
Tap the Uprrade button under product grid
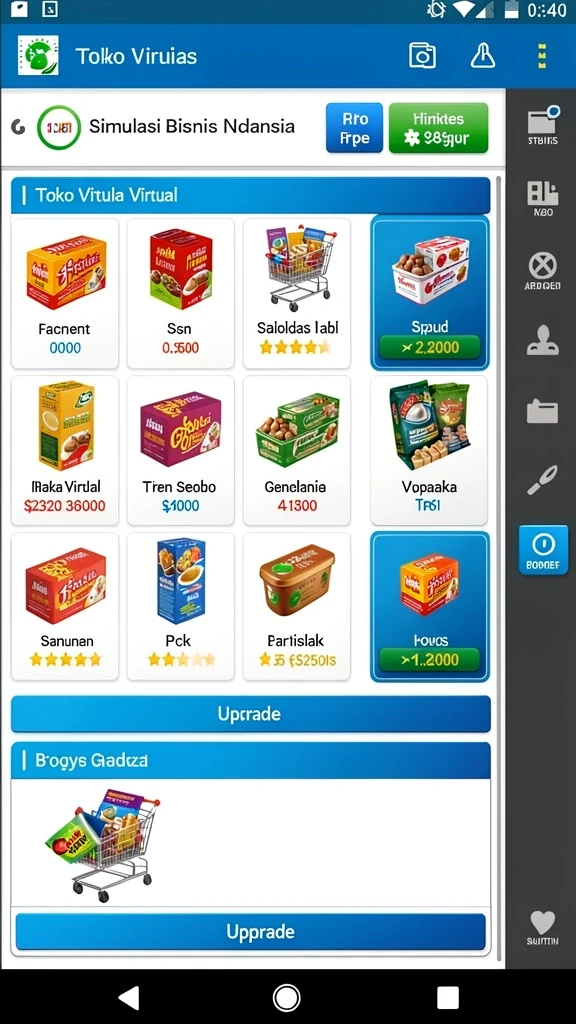point(251,714)
